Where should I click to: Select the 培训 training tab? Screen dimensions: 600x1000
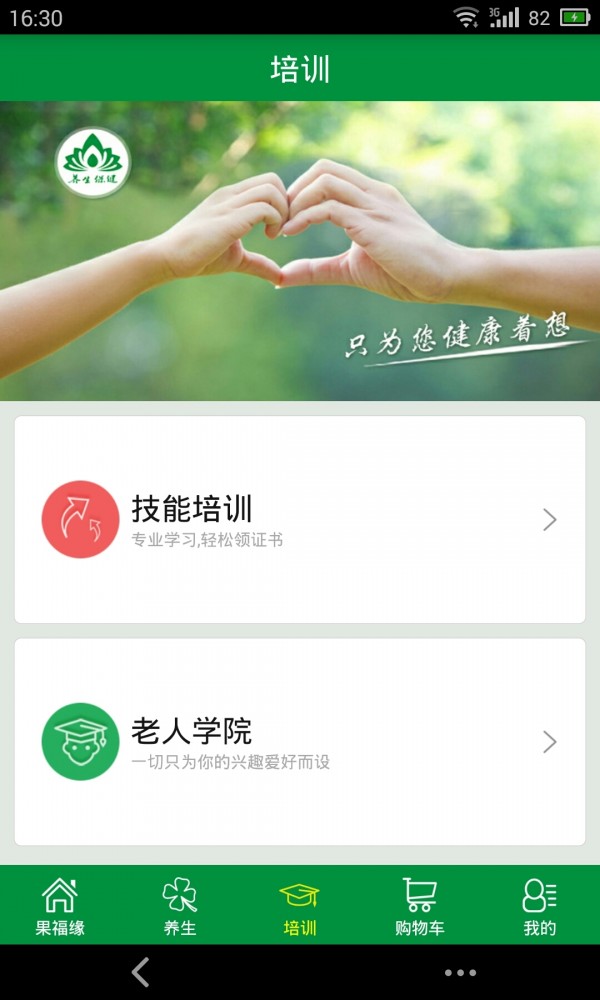[x=300, y=905]
